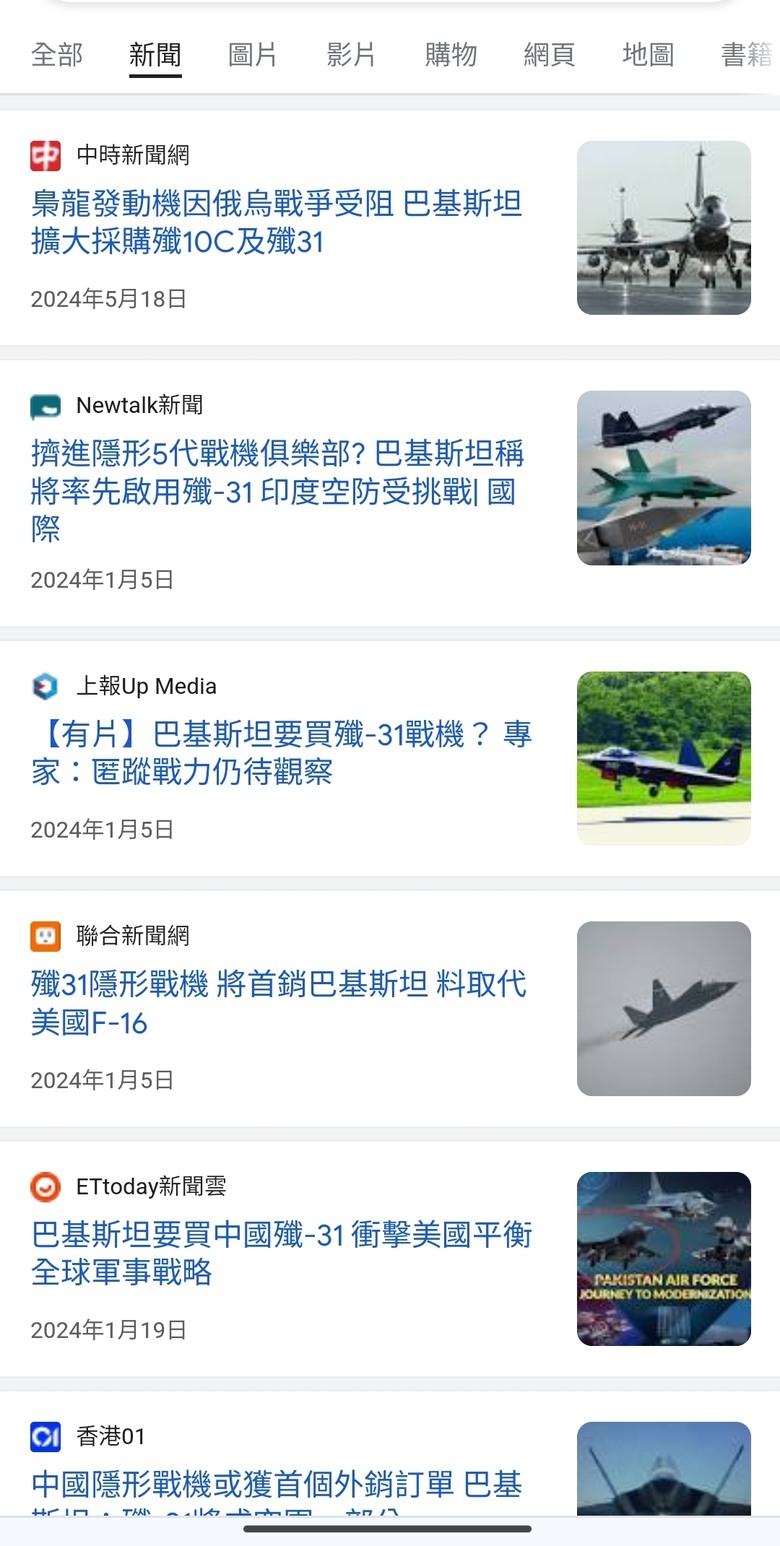Tap the Pakistan Air Force thumbnail image
Screen dimensions: 780x1546
pyautogui.click(x=664, y=1258)
